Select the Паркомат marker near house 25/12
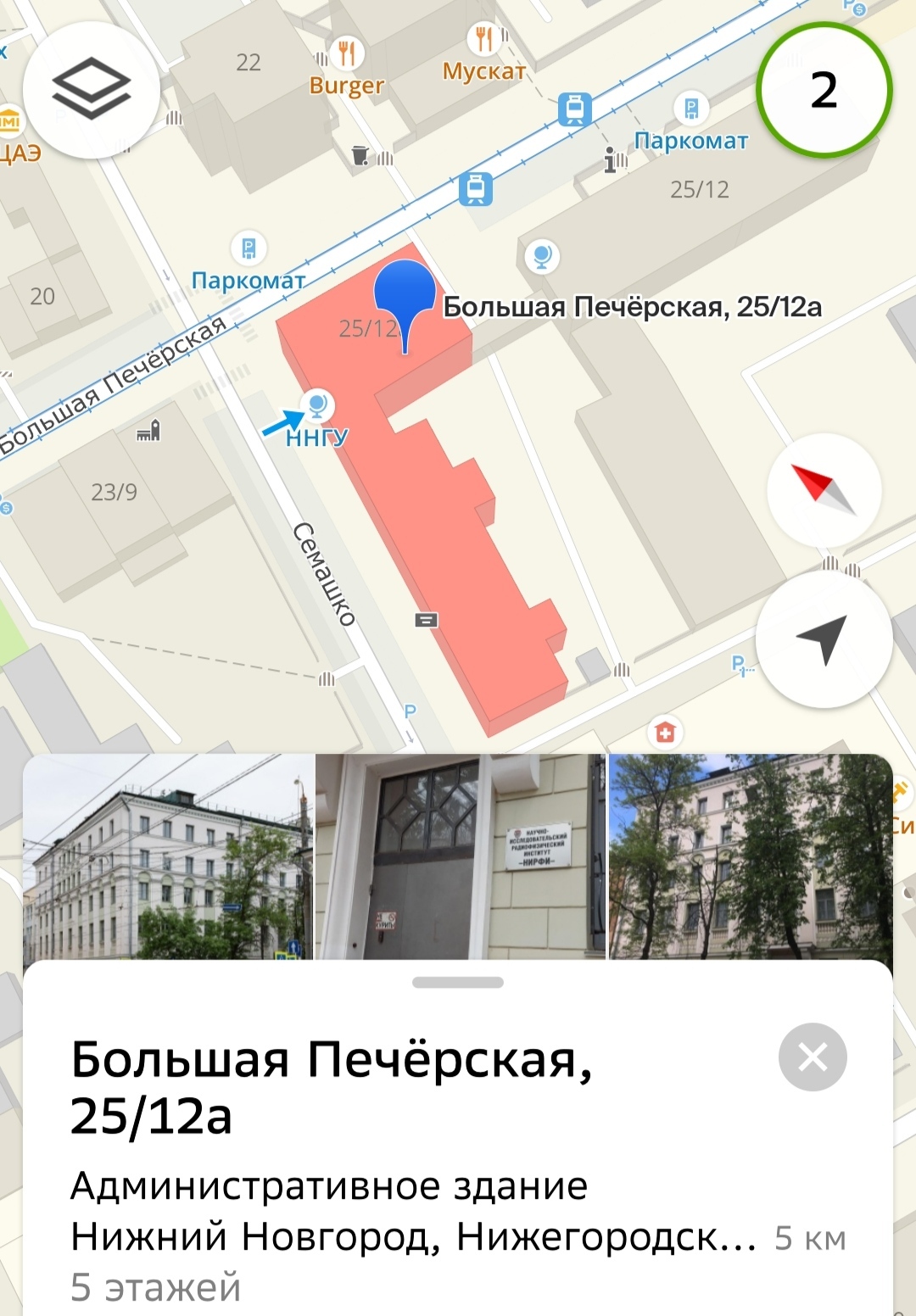Viewport: 916px width, 1316px height. (691, 109)
